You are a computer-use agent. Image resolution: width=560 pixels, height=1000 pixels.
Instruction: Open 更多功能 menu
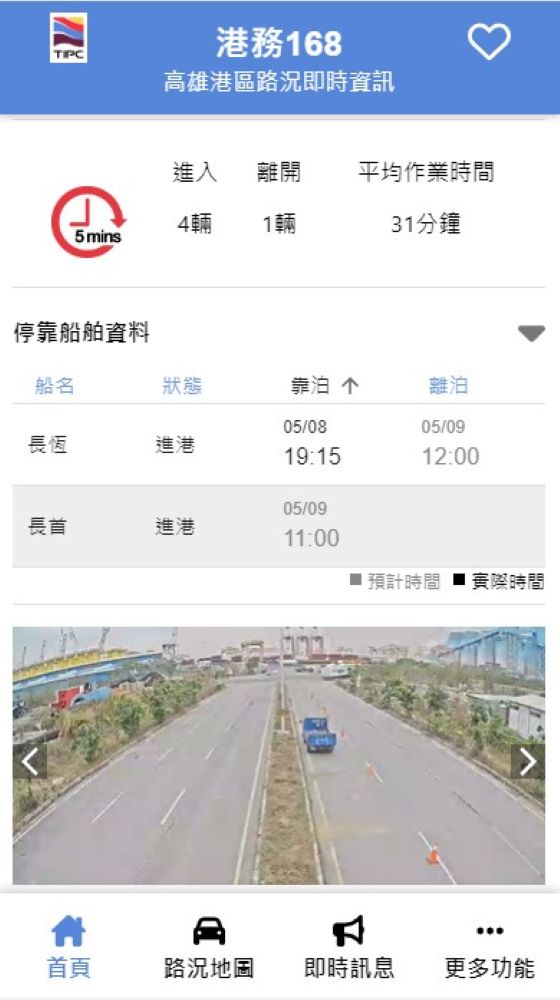tap(489, 948)
